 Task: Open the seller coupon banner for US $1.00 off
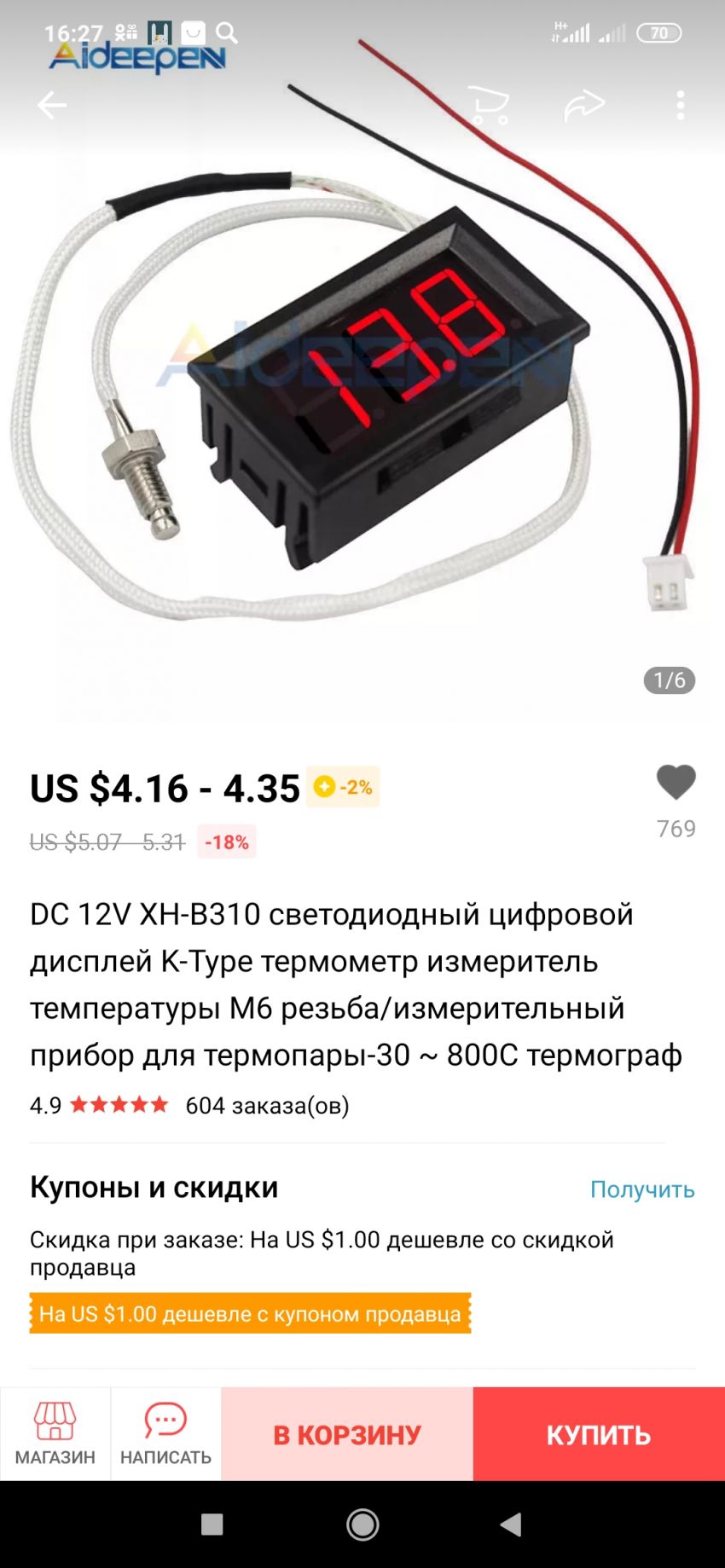pyautogui.click(x=250, y=1314)
